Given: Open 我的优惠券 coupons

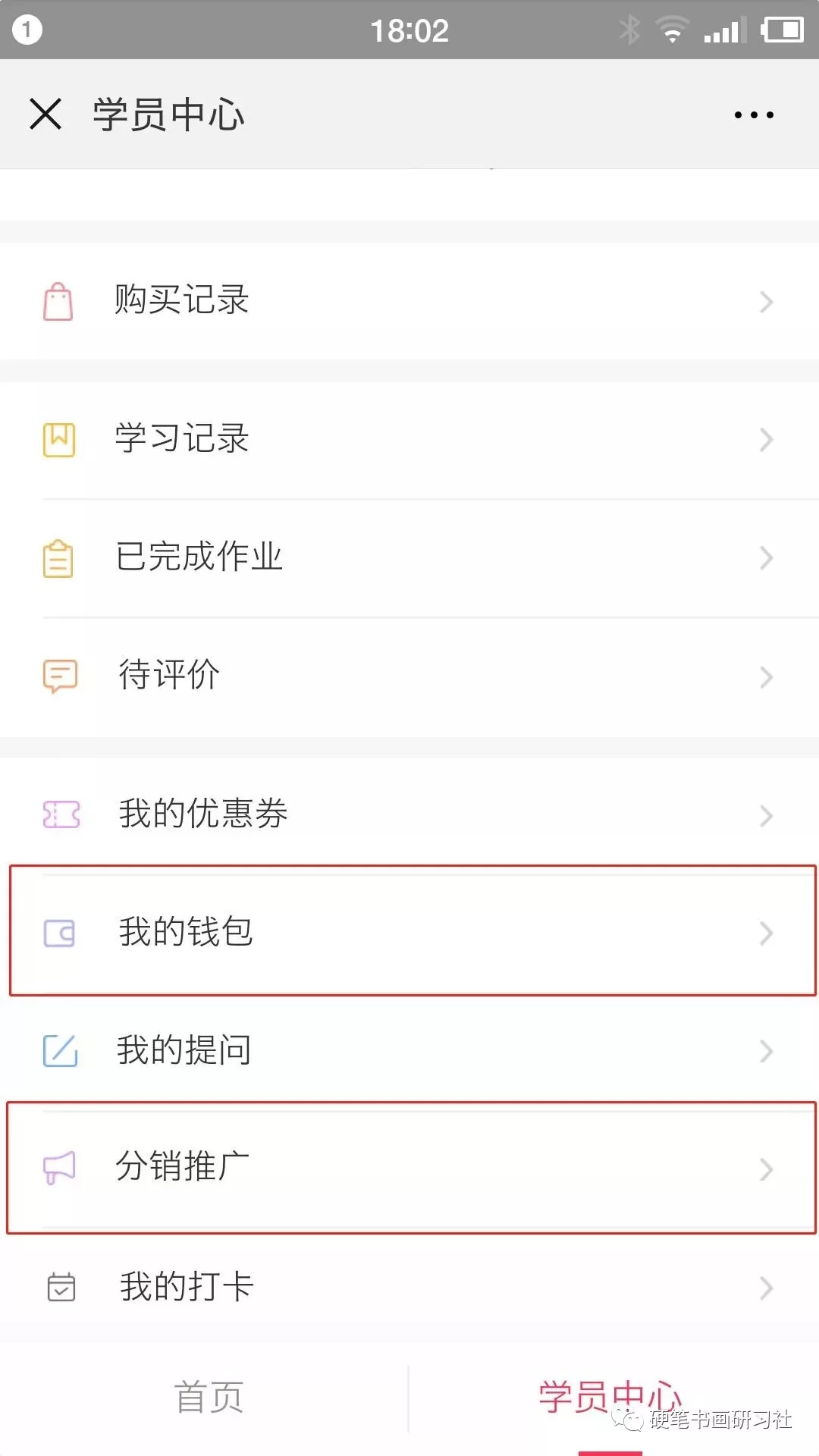Looking at the screenshot, I should 409,814.
